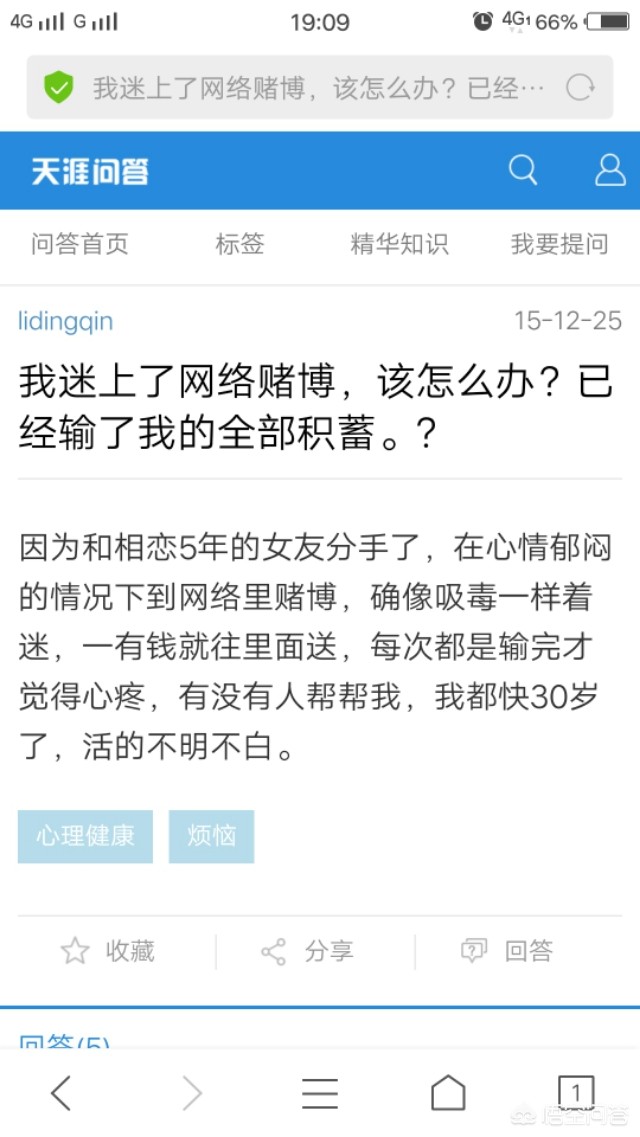The height and width of the screenshot is (1137, 640).
Task: Open the browser menu button
Action: click(x=320, y=1093)
